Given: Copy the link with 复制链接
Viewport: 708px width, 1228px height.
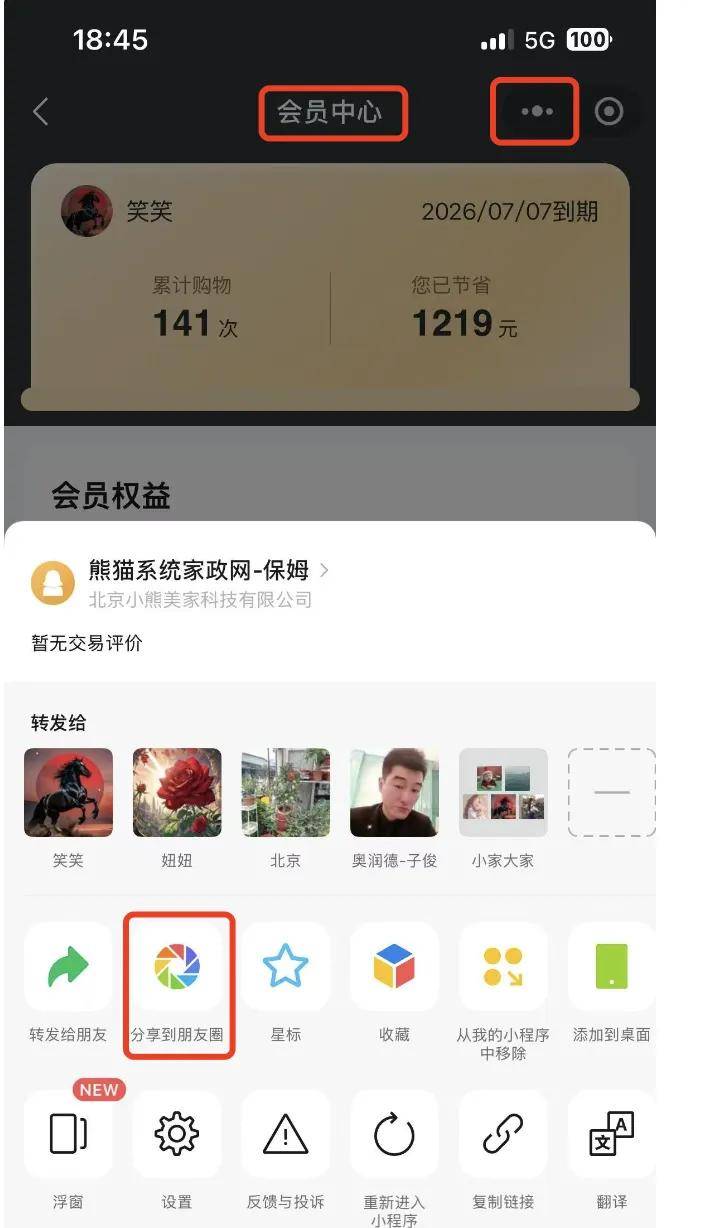Looking at the screenshot, I should (x=503, y=1134).
